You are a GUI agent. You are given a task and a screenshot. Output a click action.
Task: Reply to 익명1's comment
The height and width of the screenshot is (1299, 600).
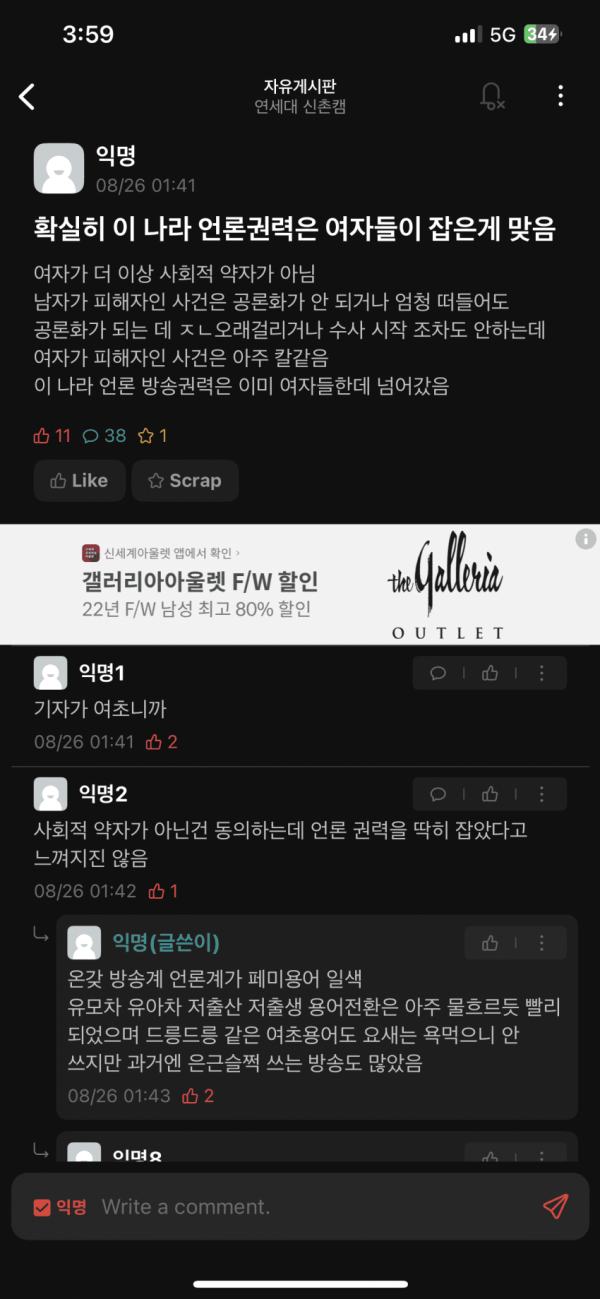438,673
